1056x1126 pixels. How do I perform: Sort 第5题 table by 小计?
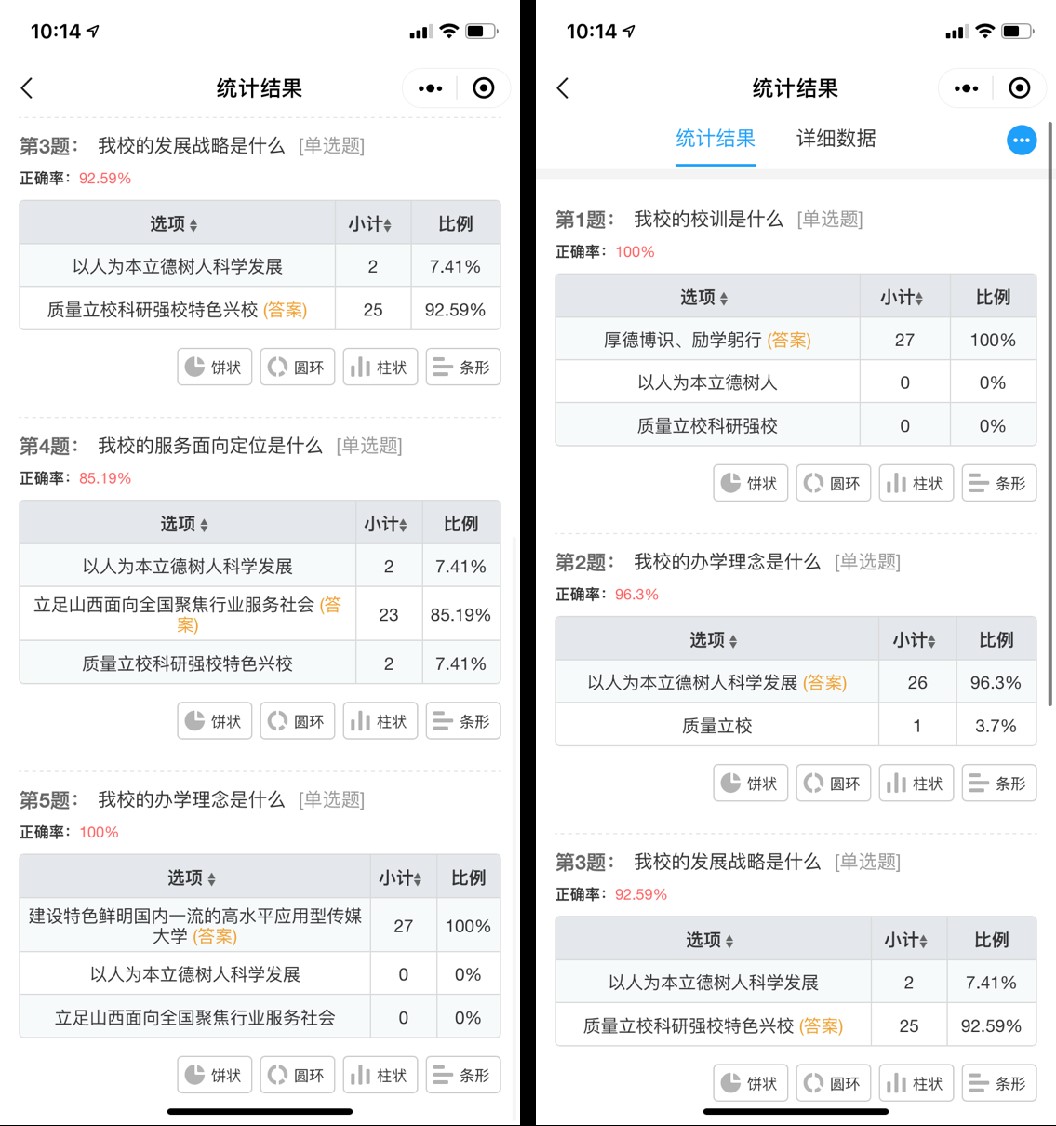click(x=402, y=878)
